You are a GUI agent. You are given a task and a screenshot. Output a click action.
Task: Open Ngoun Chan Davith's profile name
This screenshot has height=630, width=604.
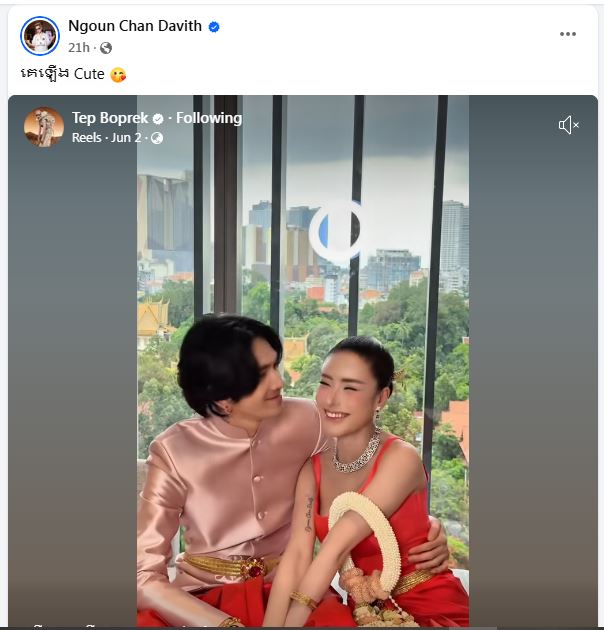pyautogui.click(x=134, y=26)
